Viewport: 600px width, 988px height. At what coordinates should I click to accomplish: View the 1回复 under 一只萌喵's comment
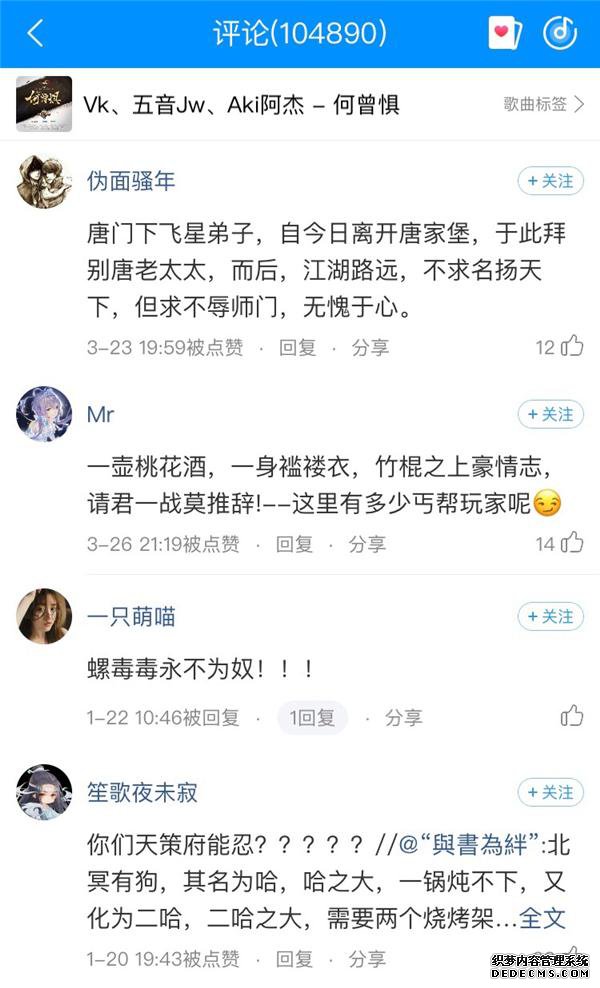point(312,717)
